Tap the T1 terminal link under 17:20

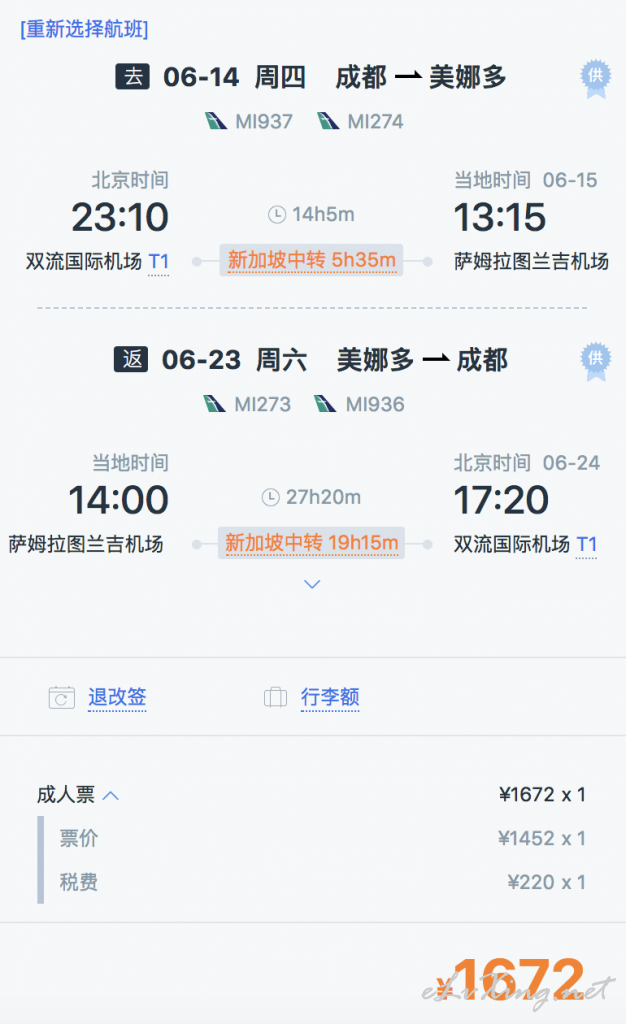click(586, 545)
